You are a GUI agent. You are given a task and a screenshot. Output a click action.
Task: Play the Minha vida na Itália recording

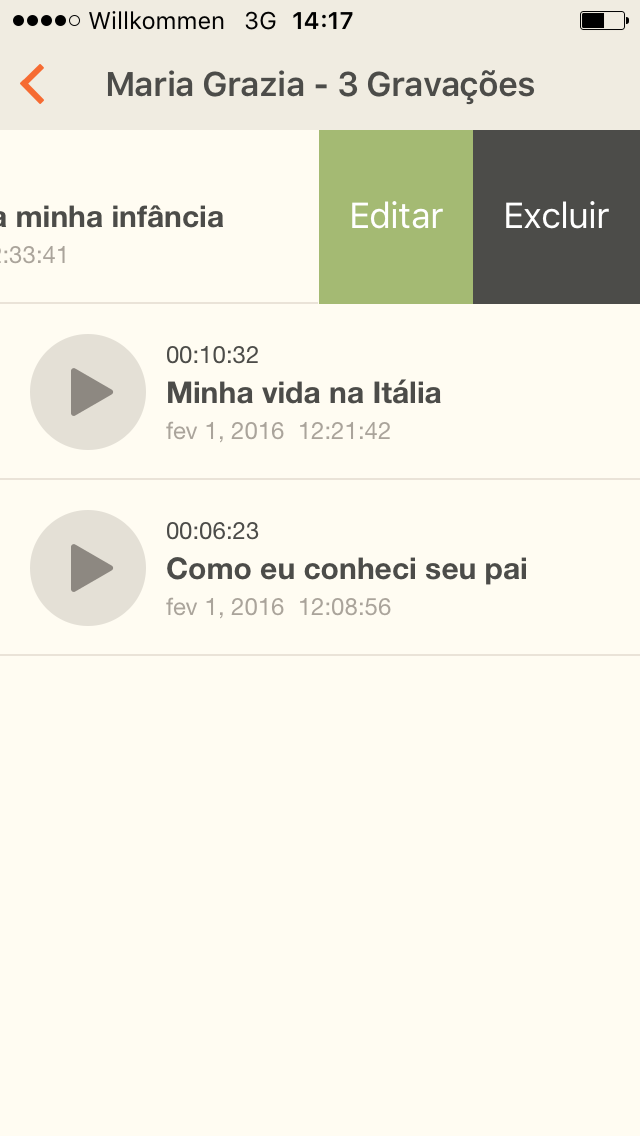point(88,392)
